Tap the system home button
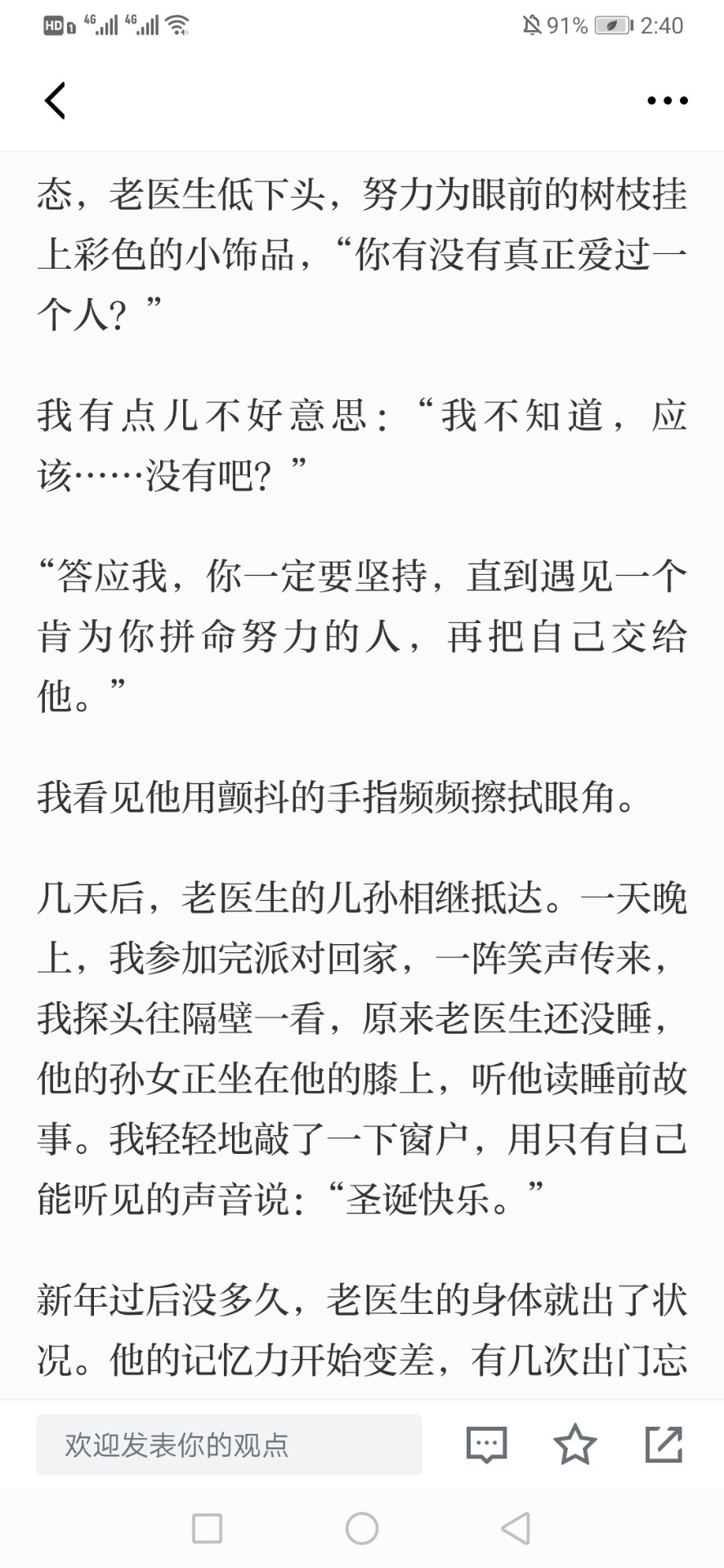This screenshot has width=724, height=1568. coord(362,1528)
